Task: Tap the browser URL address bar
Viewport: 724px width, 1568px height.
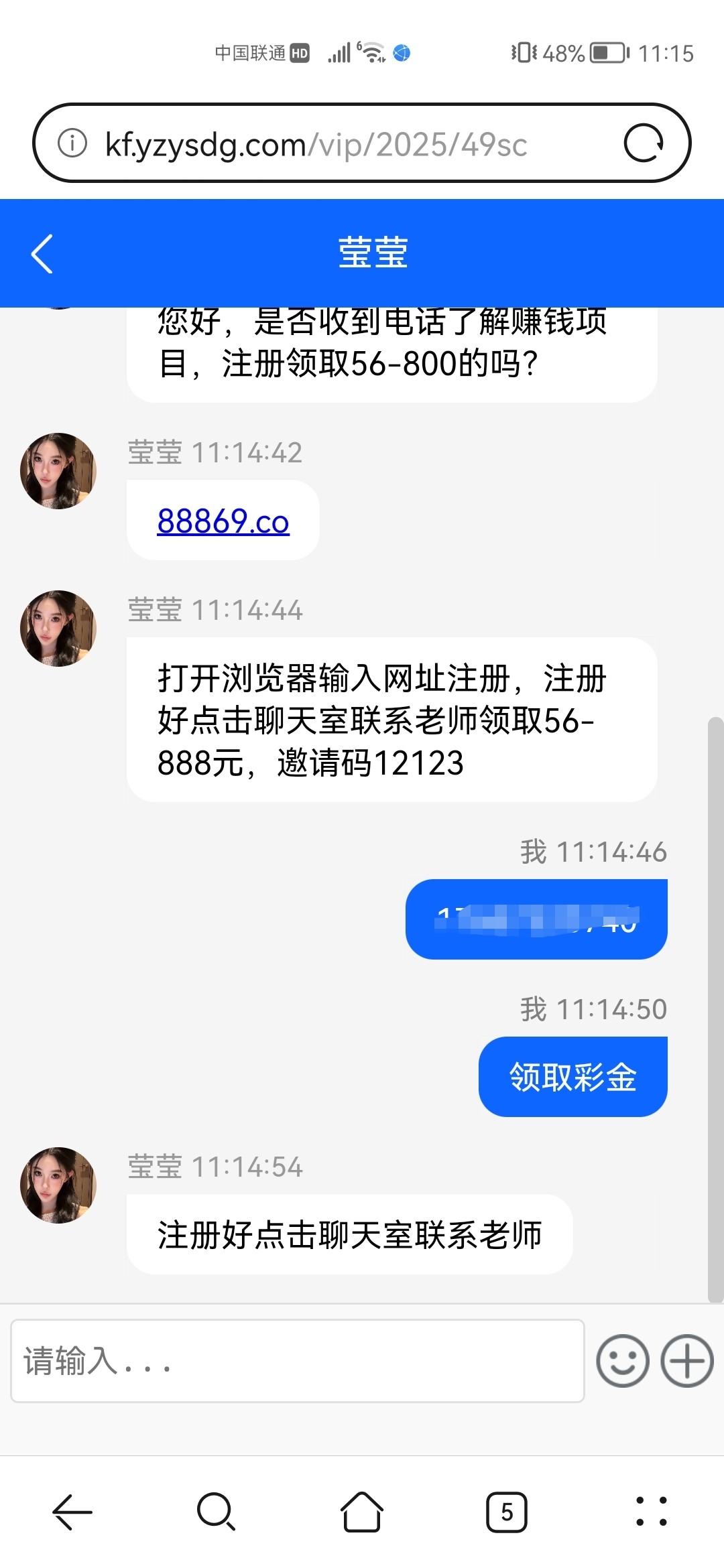Action: tap(349, 144)
